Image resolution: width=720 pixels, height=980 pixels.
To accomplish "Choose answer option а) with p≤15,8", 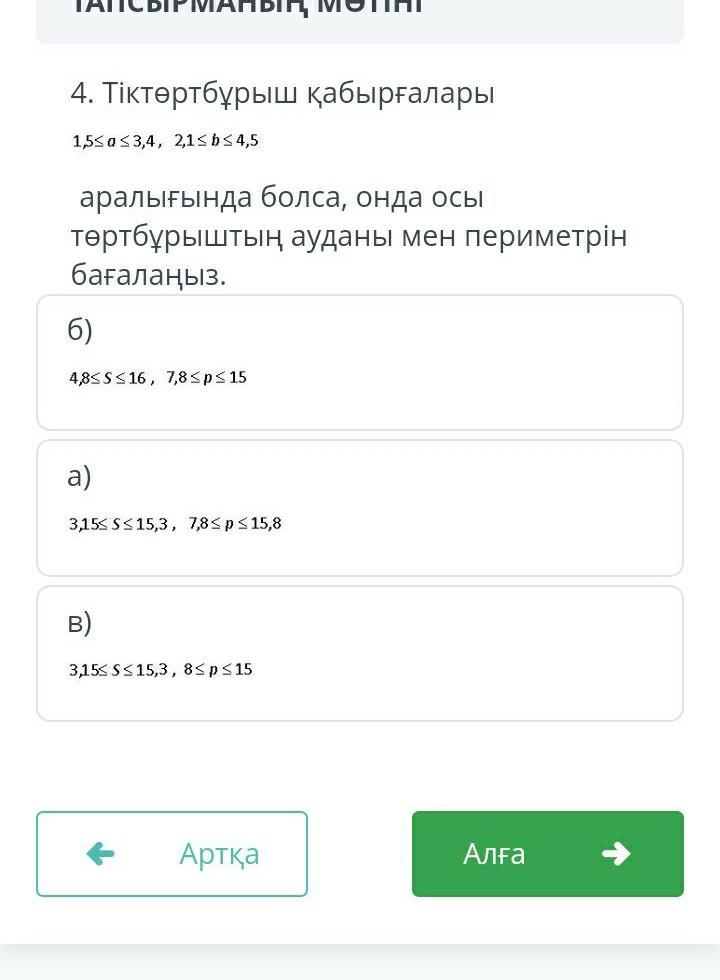I will (x=359, y=508).
